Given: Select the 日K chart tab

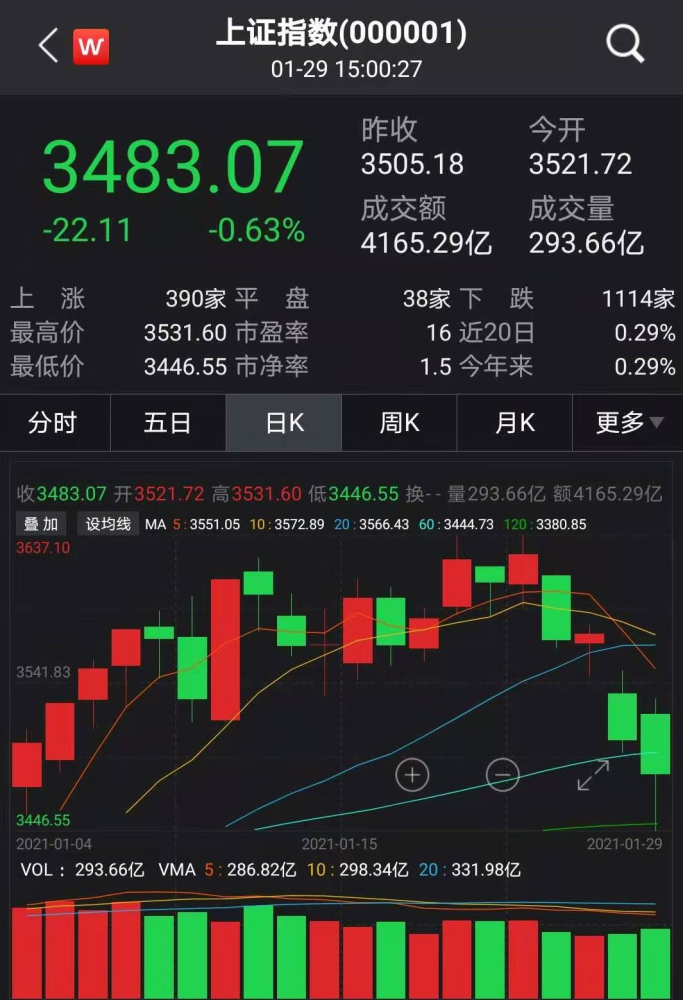Looking at the screenshot, I should pyautogui.click(x=284, y=423).
